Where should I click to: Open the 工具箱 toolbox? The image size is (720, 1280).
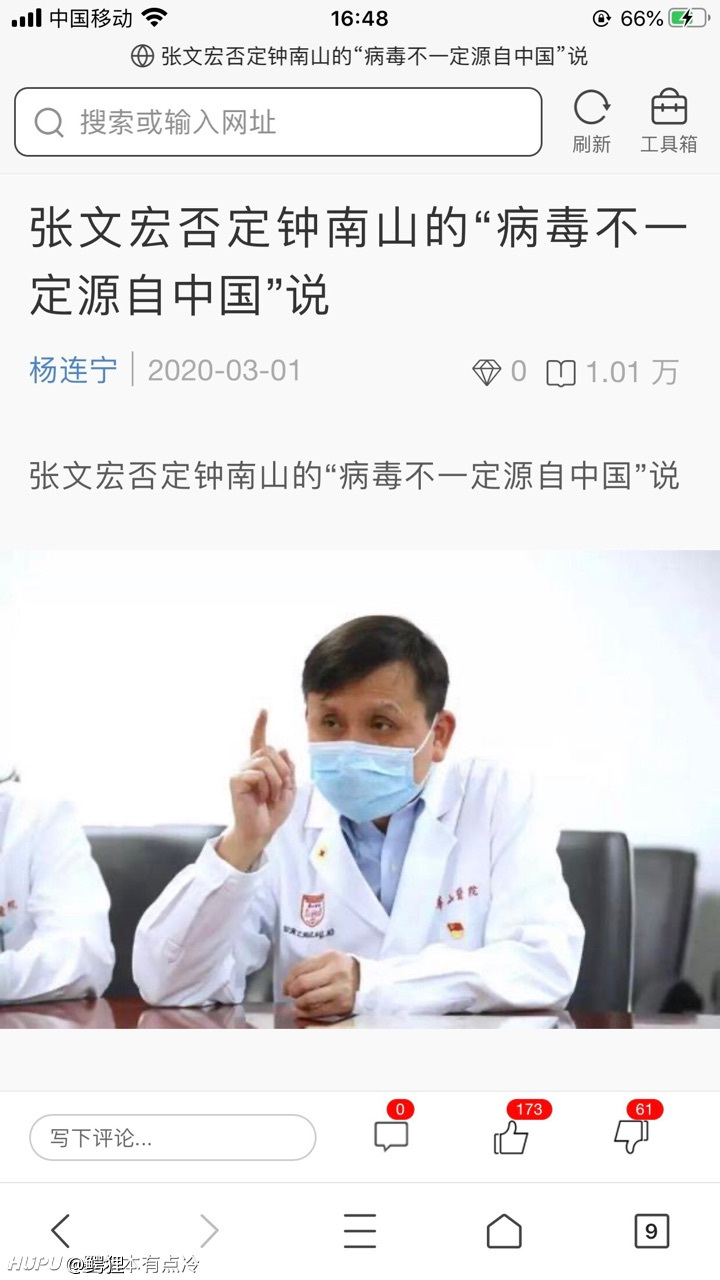tap(668, 122)
